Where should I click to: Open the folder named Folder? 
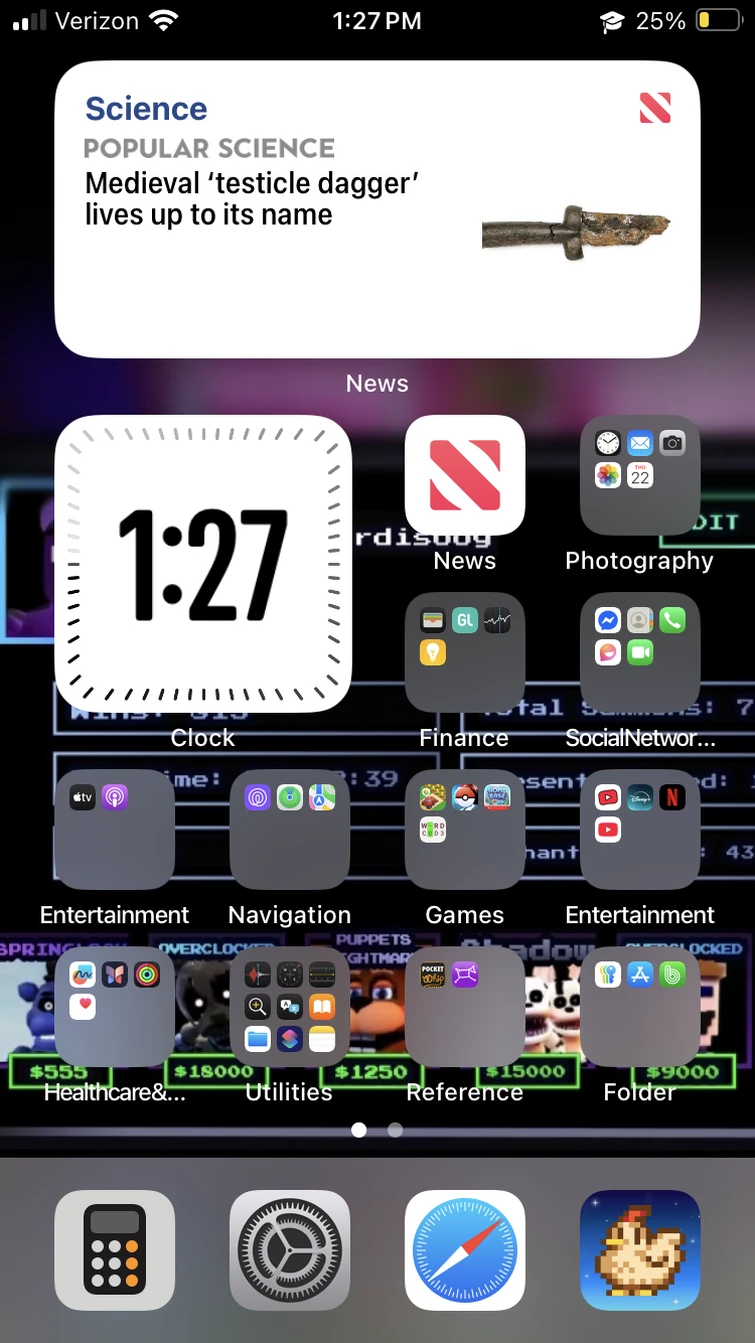click(639, 1007)
